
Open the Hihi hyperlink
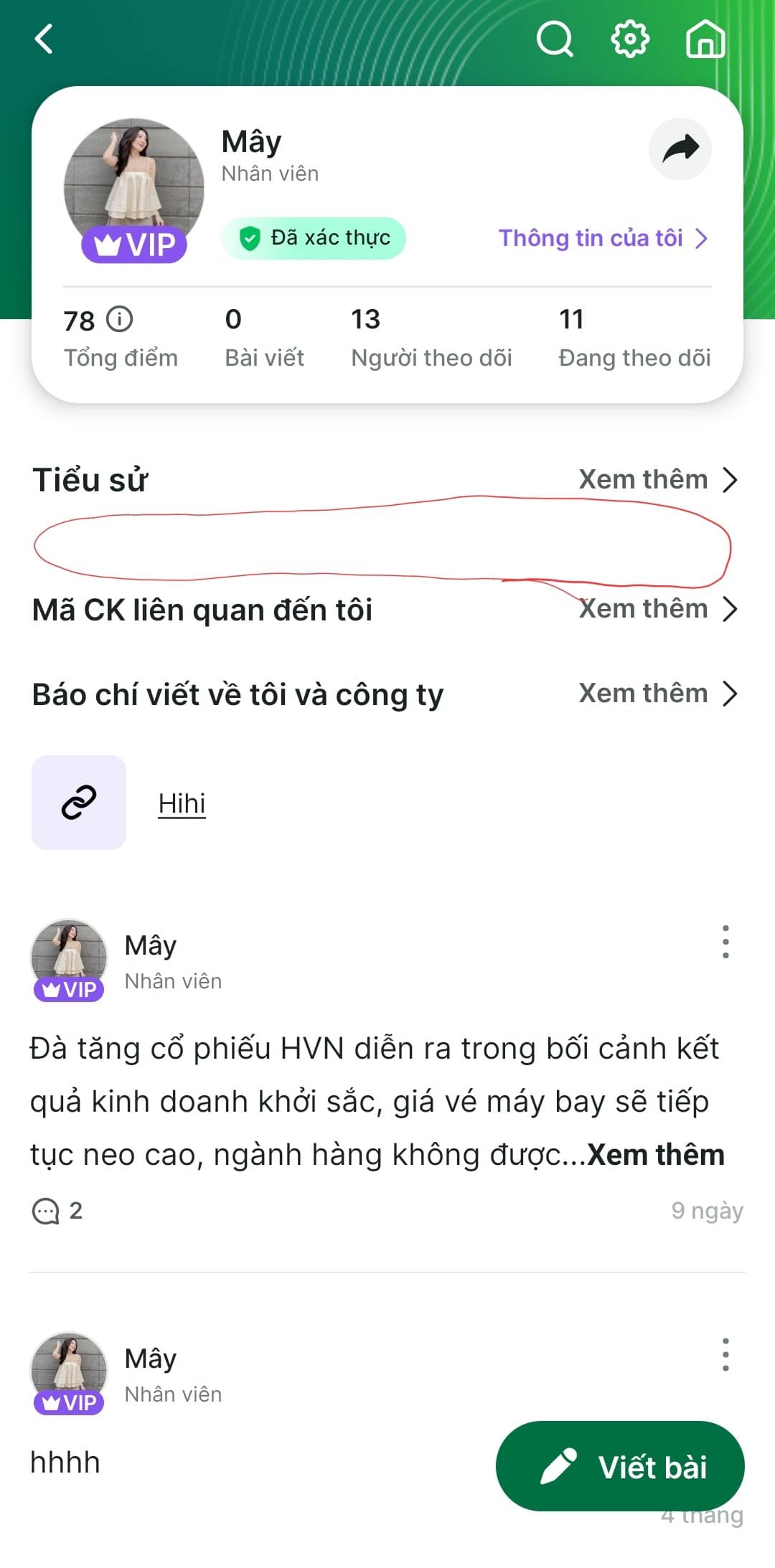coord(182,803)
